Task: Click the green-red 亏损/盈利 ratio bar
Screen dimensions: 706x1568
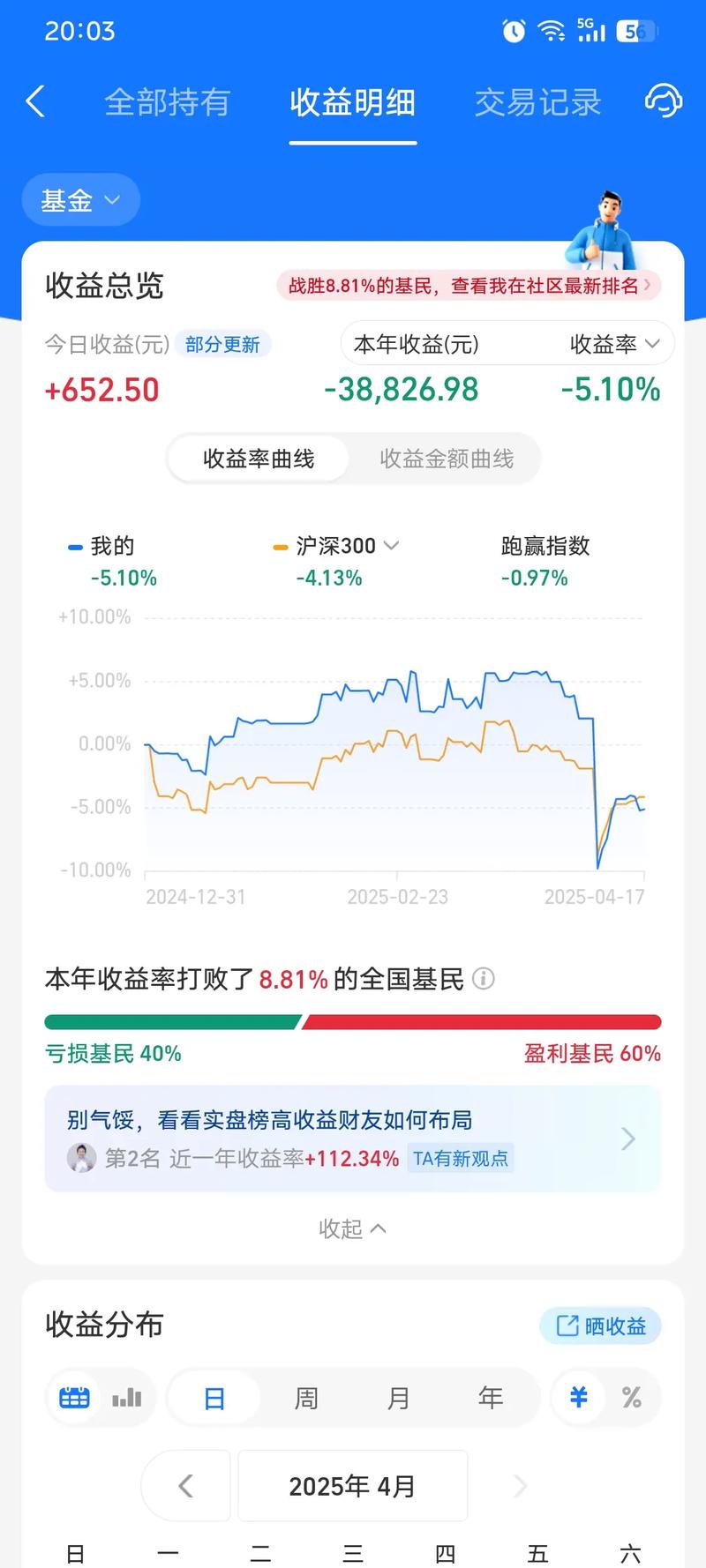Action: tap(353, 1021)
